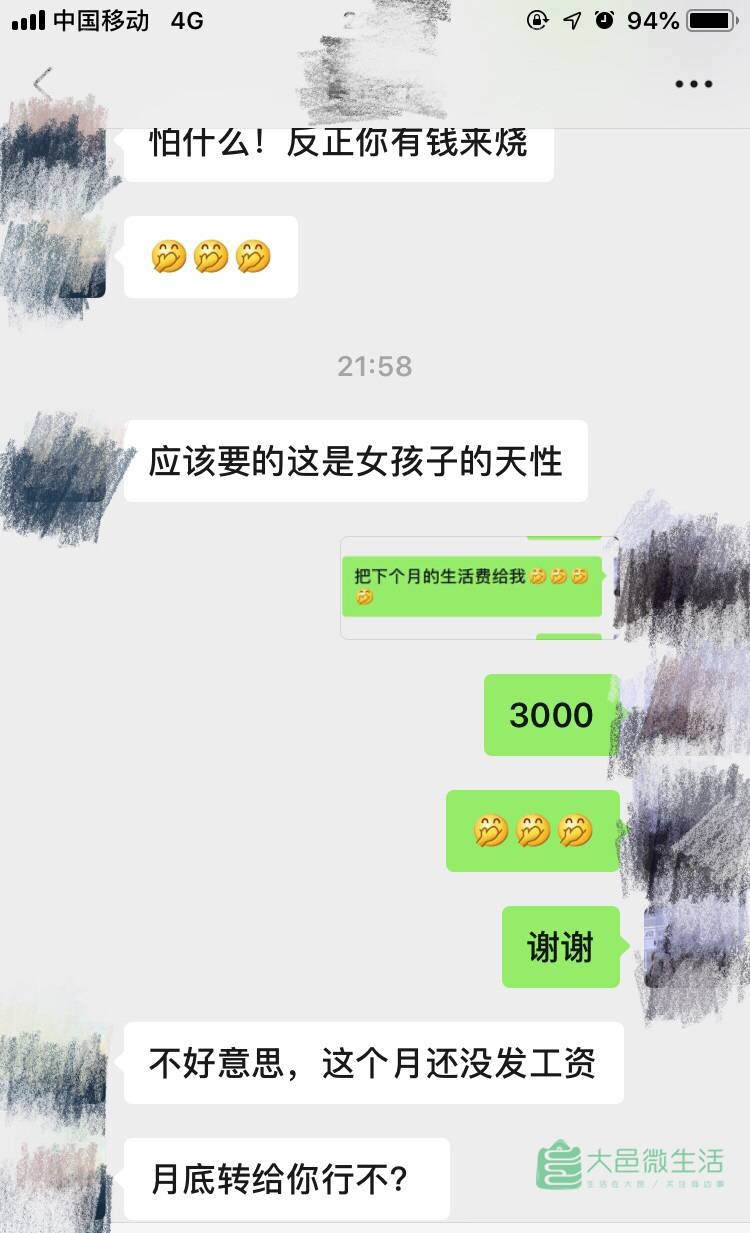This screenshot has height=1233, width=750.
Task: Go back to the chat list
Action: 42,84
